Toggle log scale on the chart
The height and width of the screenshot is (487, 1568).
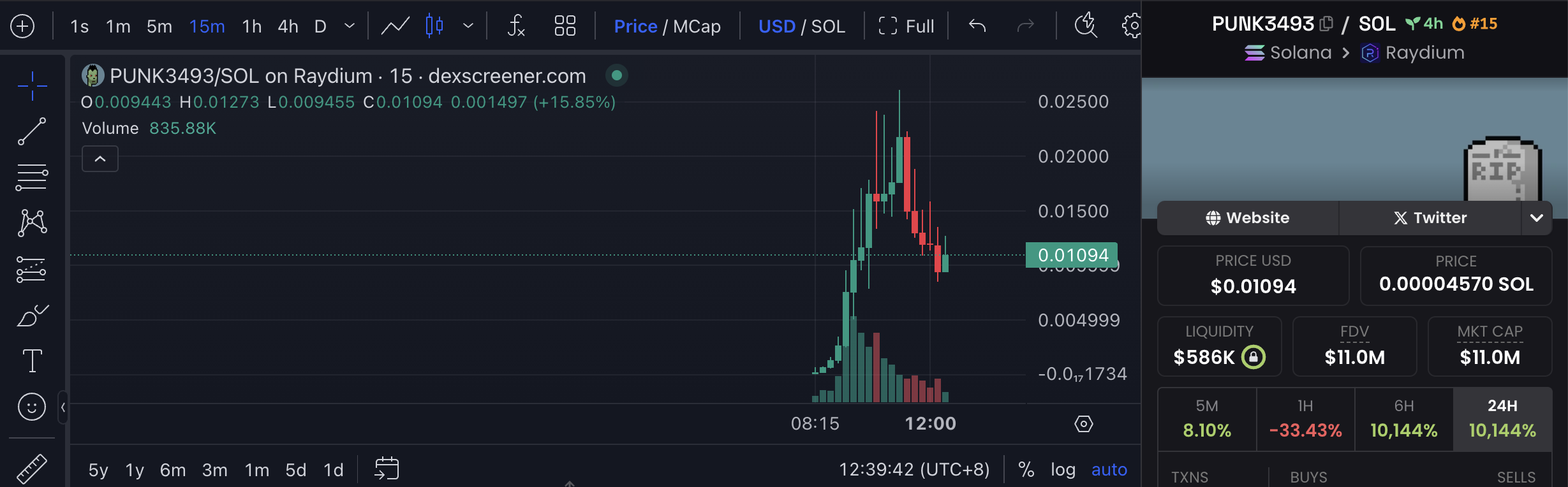click(x=1063, y=470)
